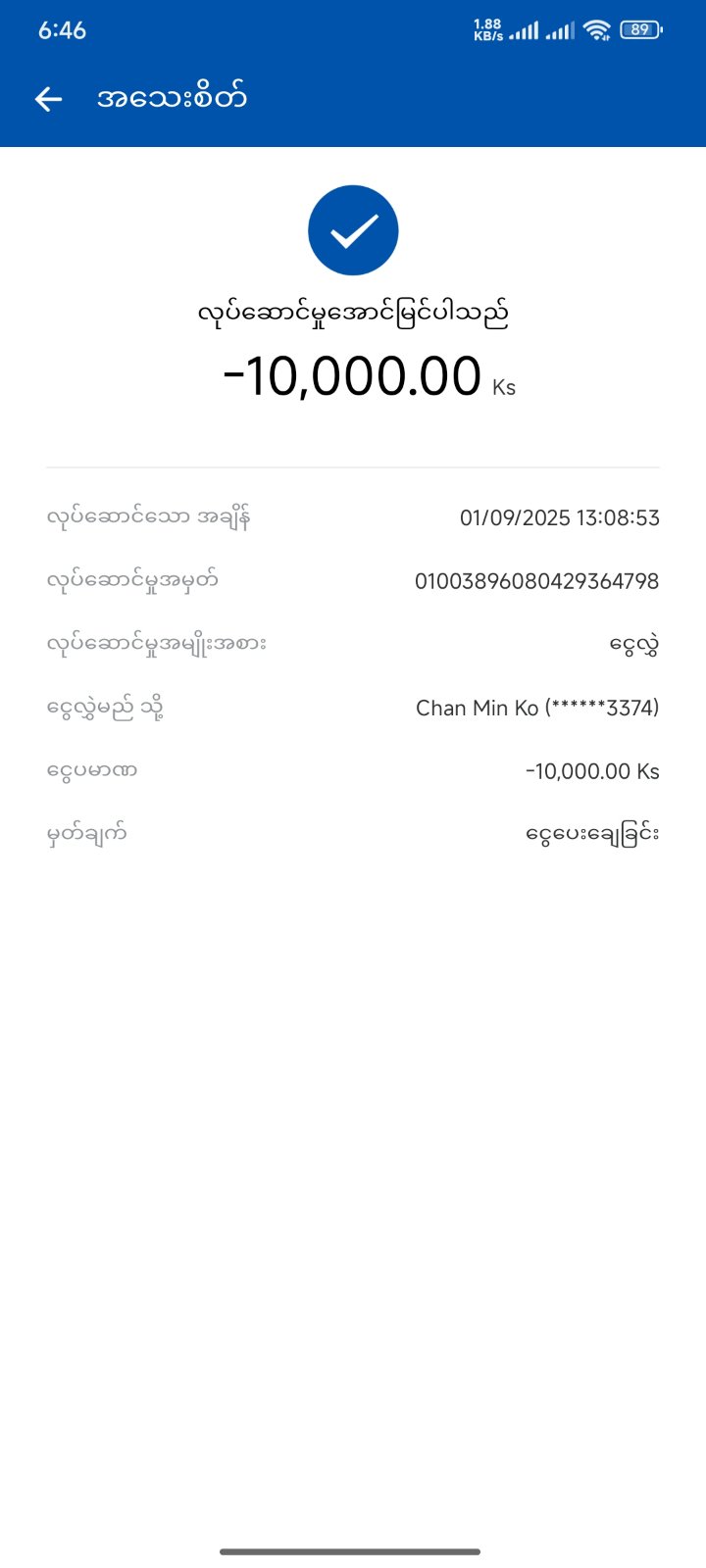Go back from the transaction details screen

click(48, 98)
